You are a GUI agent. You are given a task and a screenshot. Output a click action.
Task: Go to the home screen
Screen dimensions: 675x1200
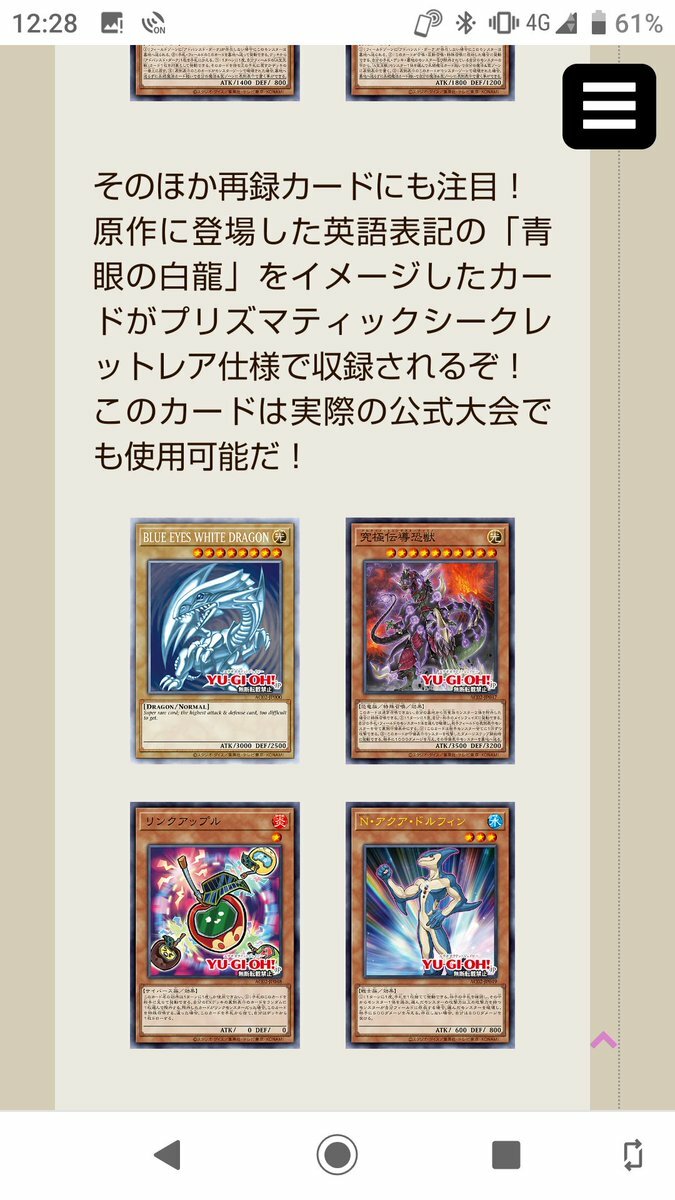(x=337, y=1155)
